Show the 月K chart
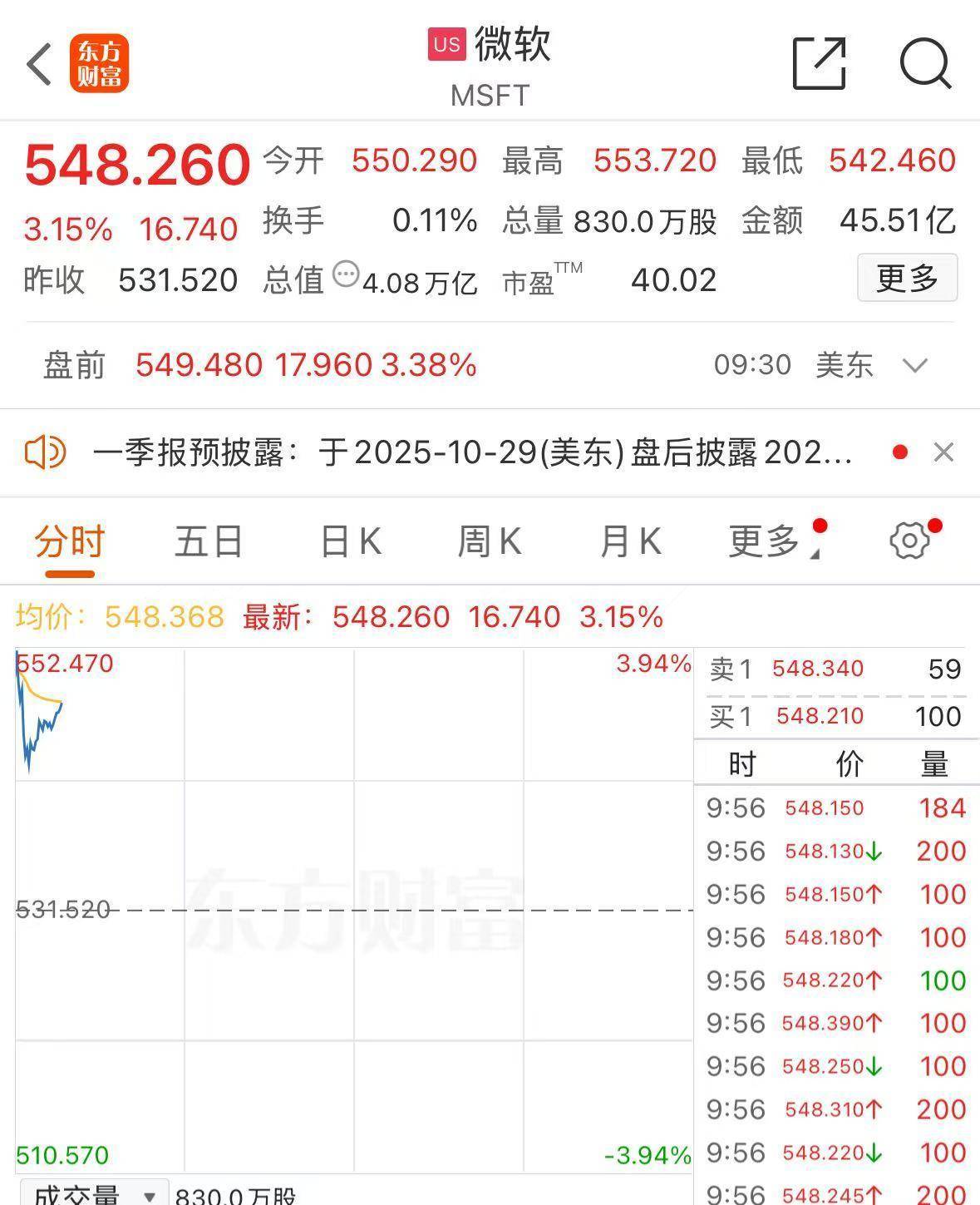Viewport: 980px width, 1205px height. tap(630, 542)
